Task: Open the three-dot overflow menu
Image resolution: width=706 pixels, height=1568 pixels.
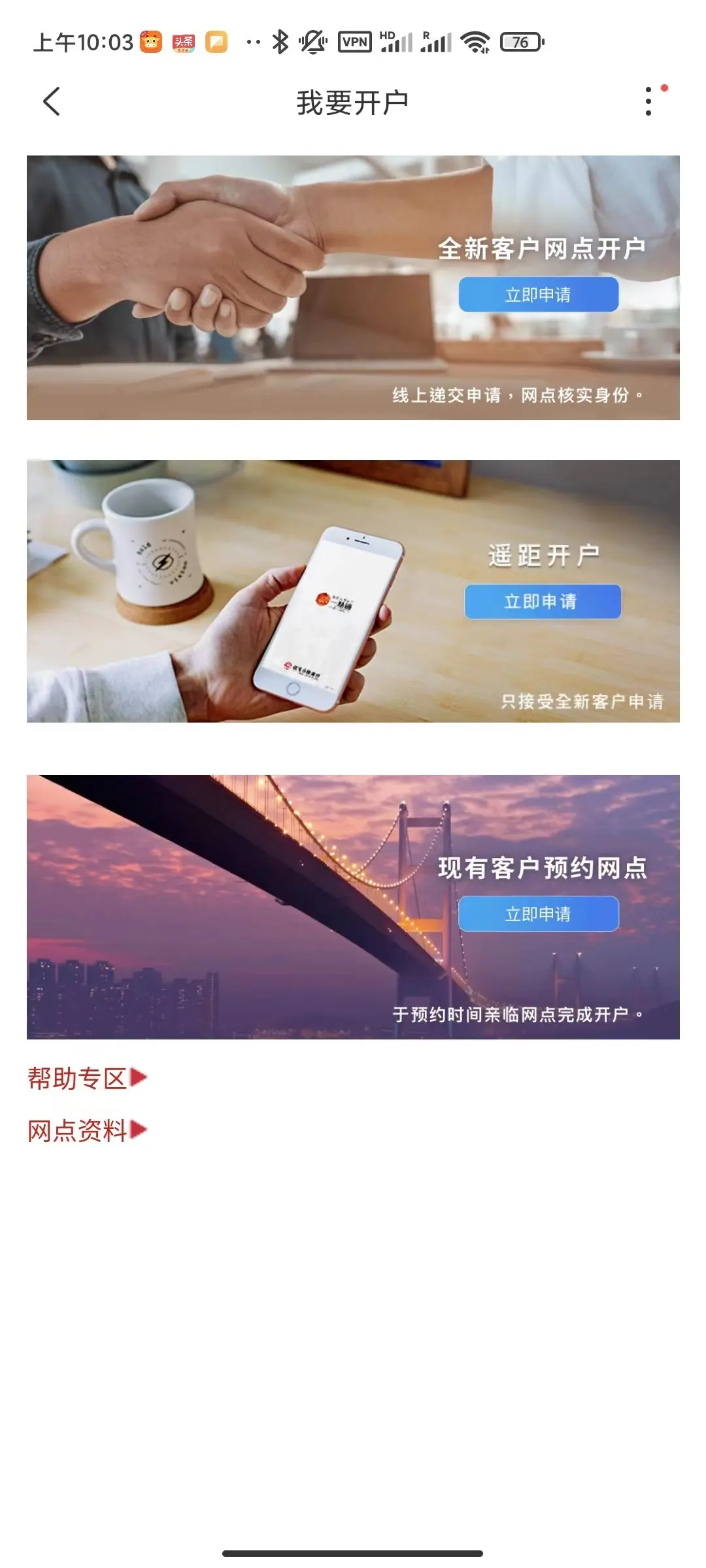Action: pos(648,102)
